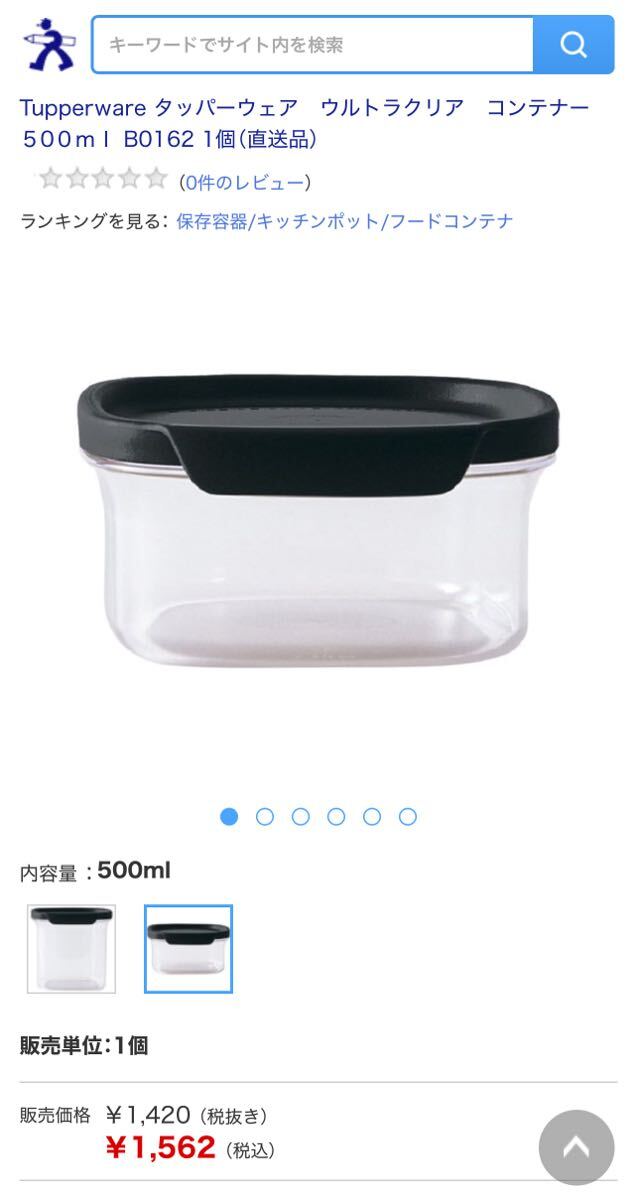The height and width of the screenshot is (1200, 637).
Task: Tap the back-to-top arrow button
Action: point(576,1148)
